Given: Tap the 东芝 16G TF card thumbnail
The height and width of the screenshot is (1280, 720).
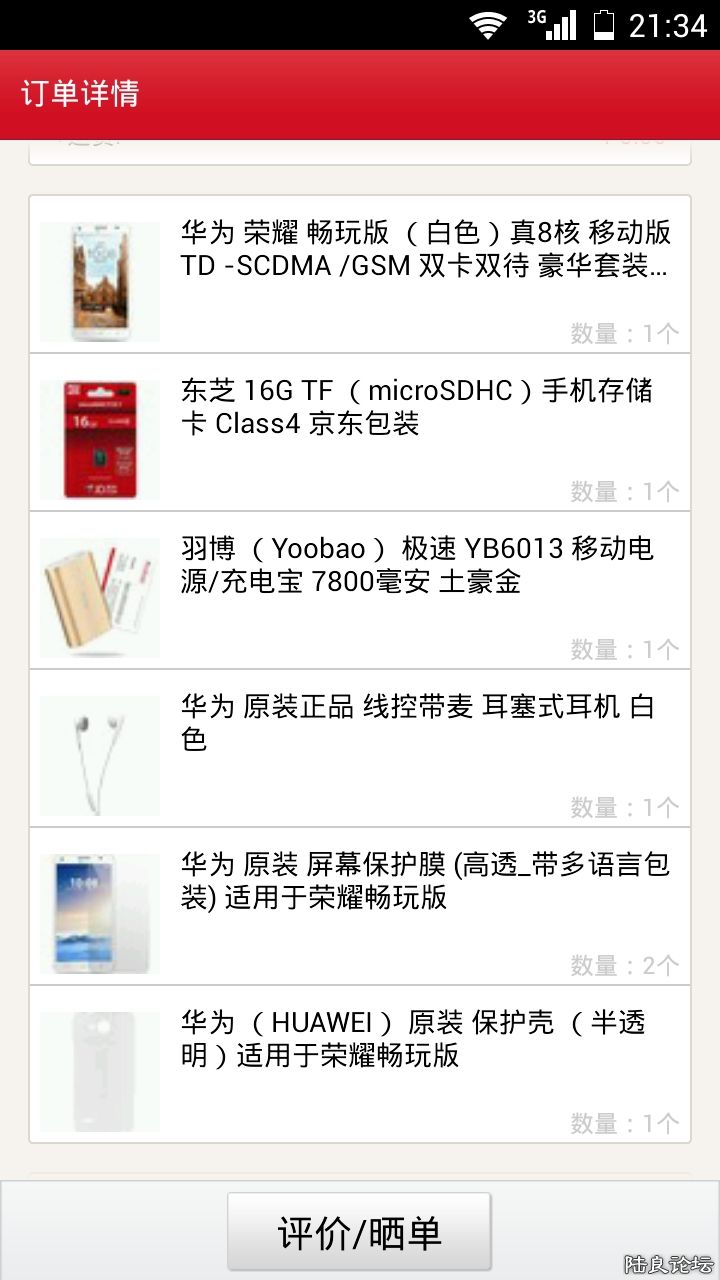Looking at the screenshot, I should point(99,437).
